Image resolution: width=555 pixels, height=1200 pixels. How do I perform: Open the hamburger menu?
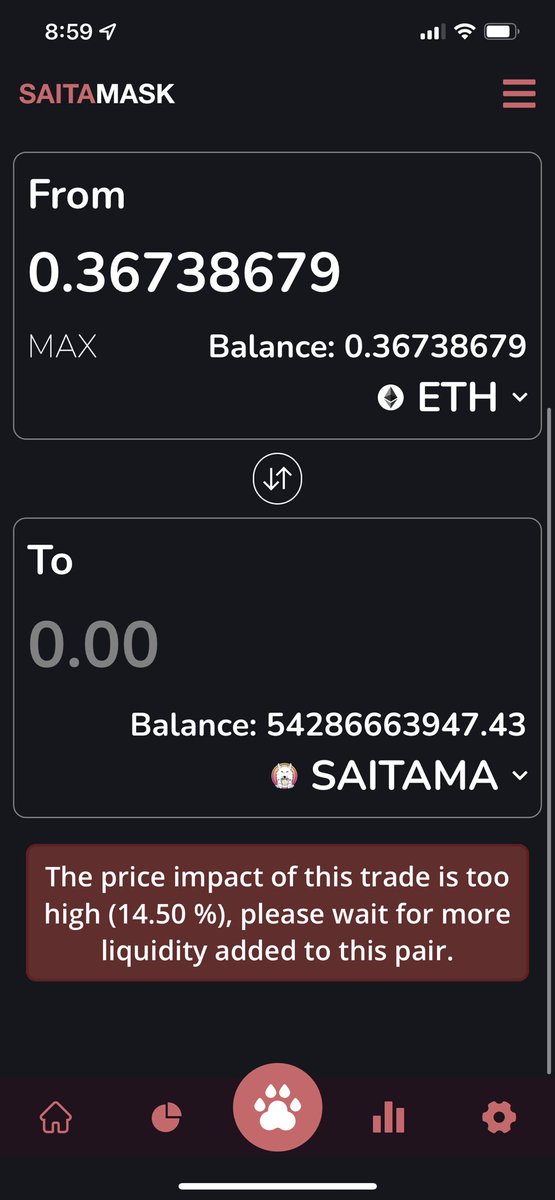point(519,94)
